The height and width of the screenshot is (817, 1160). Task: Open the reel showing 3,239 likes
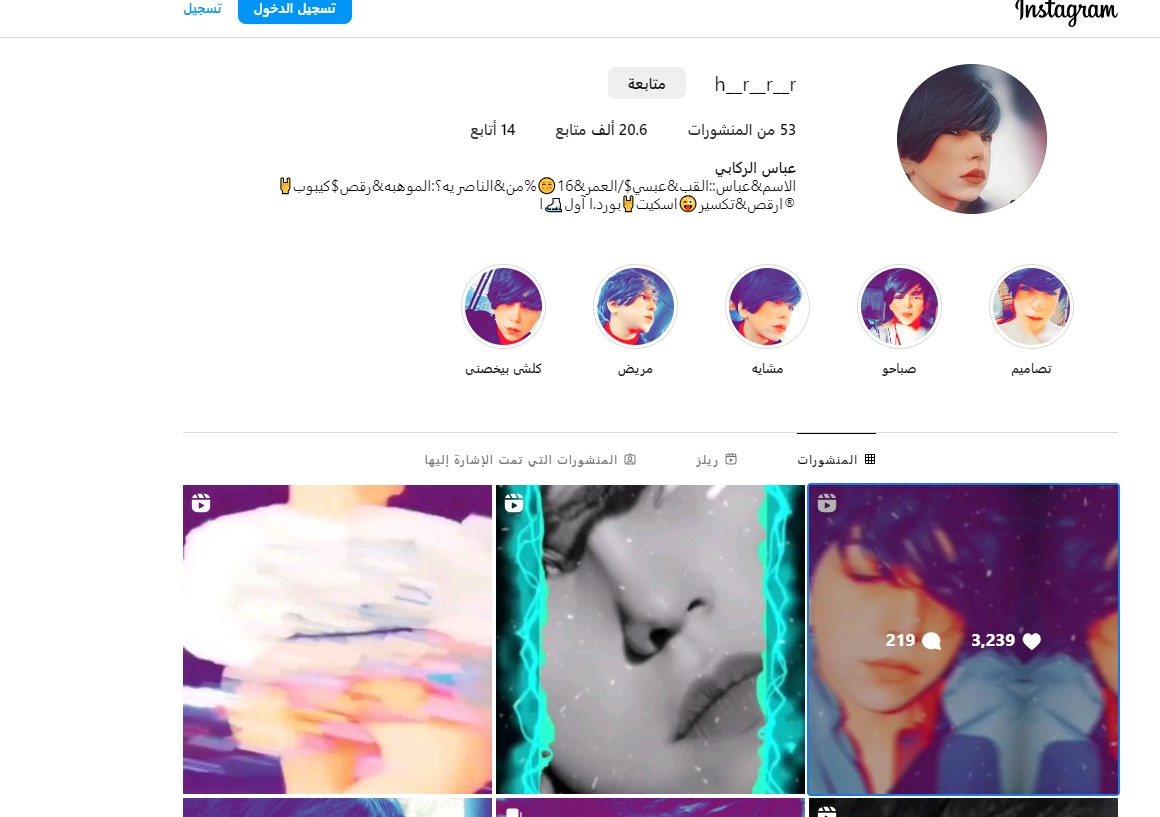tap(963, 640)
